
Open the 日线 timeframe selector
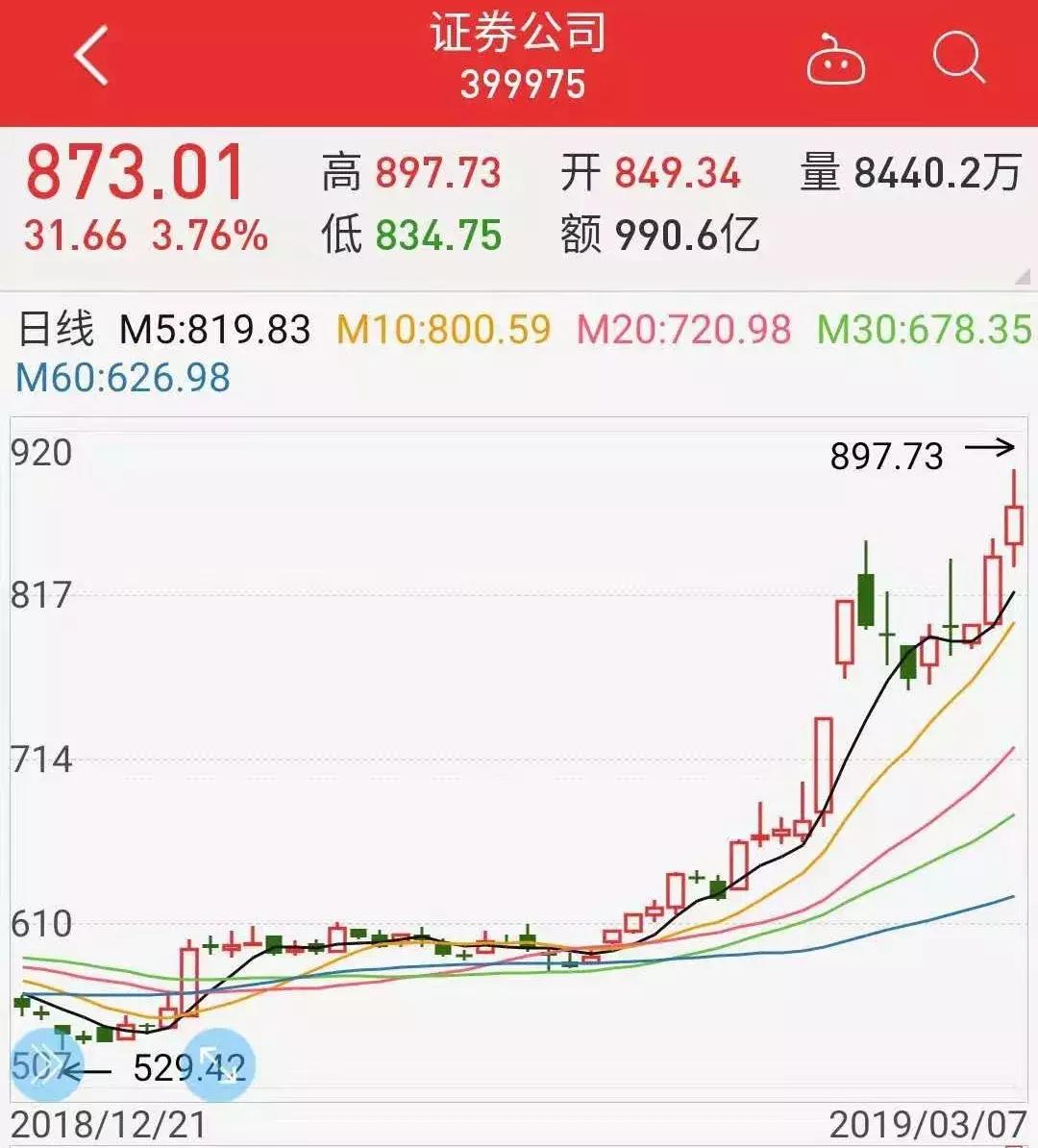click(58, 330)
